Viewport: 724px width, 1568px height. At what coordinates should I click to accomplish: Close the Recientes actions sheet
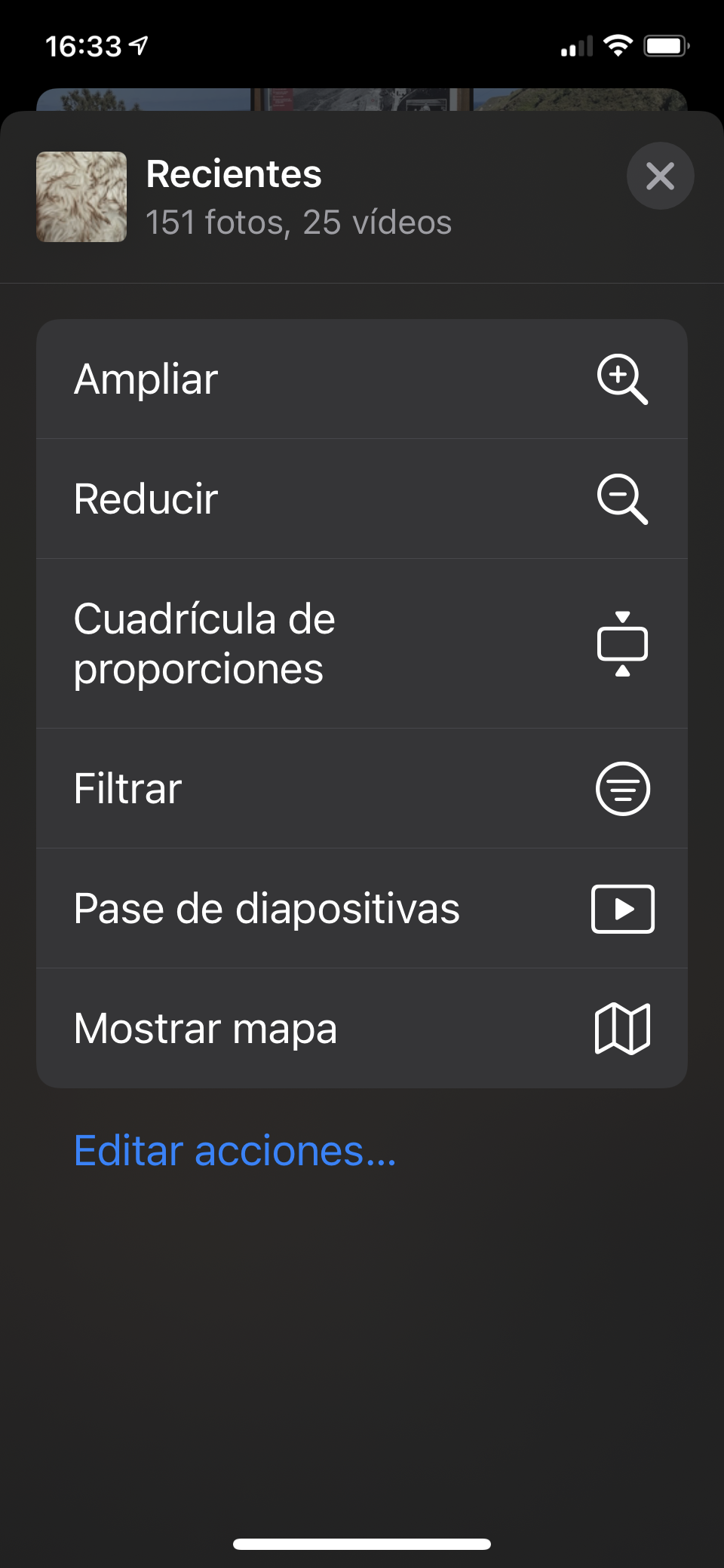point(660,176)
